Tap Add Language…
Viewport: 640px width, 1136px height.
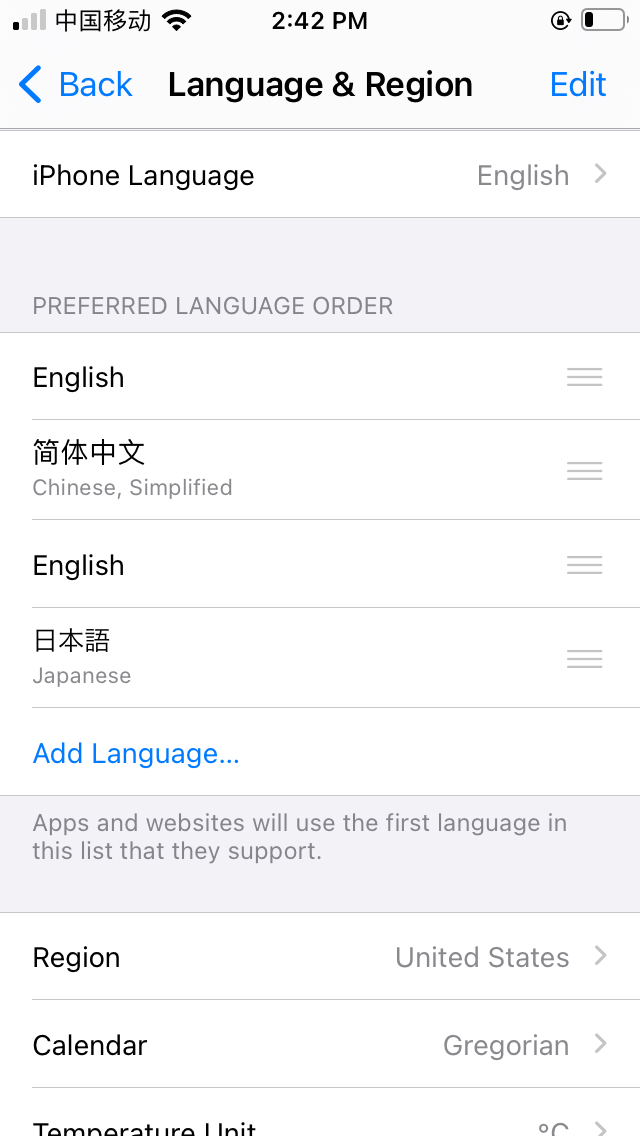(x=136, y=753)
